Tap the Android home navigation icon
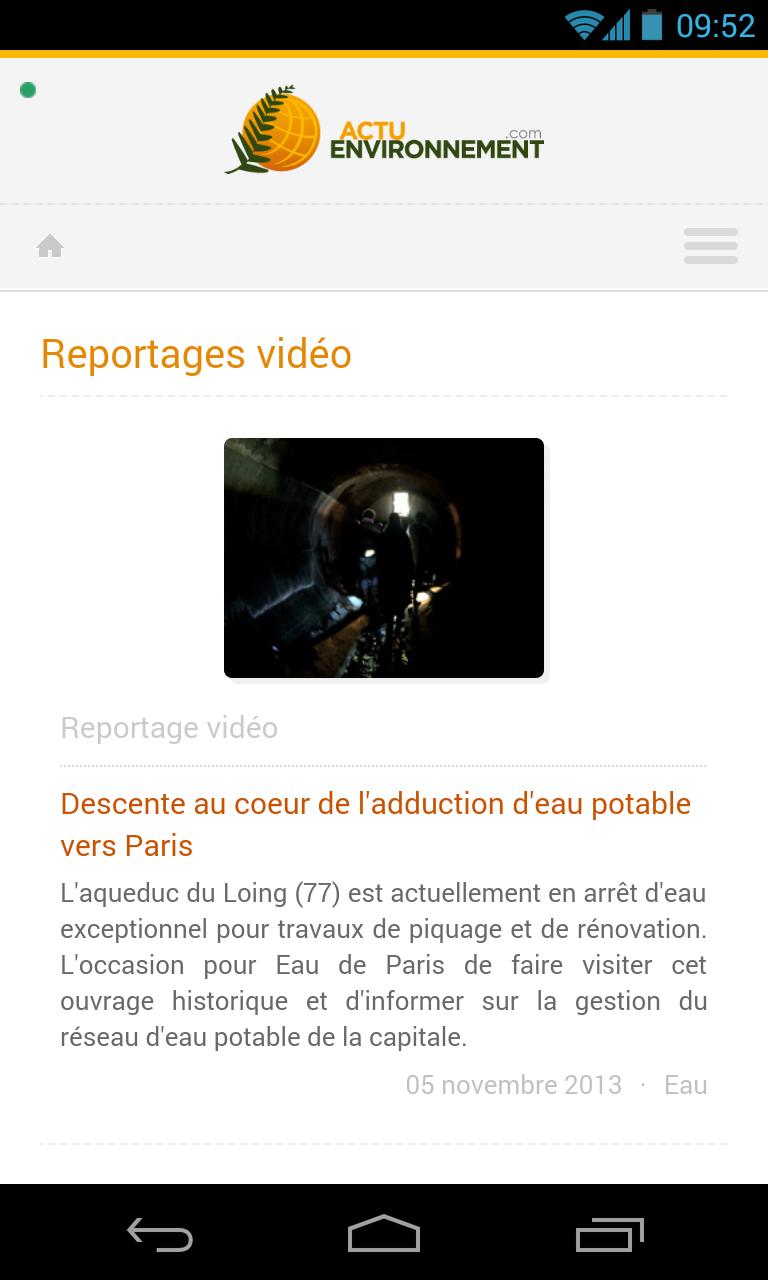This screenshot has width=768, height=1280. pyautogui.click(x=384, y=1233)
